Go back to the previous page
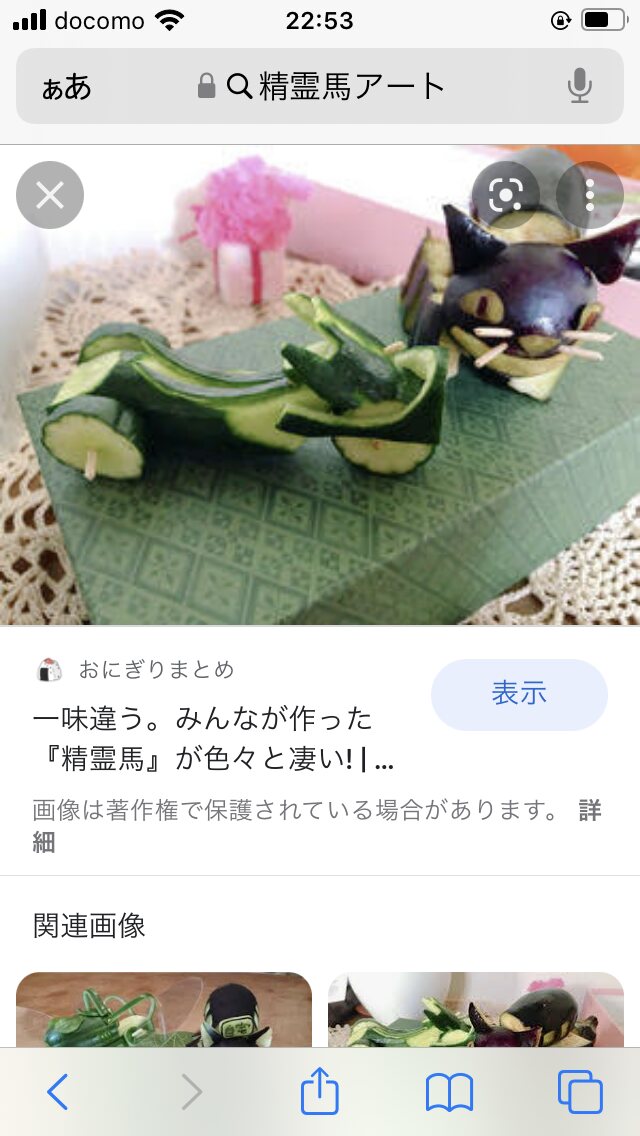The width and height of the screenshot is (640, 1136). coord(58,1092)
